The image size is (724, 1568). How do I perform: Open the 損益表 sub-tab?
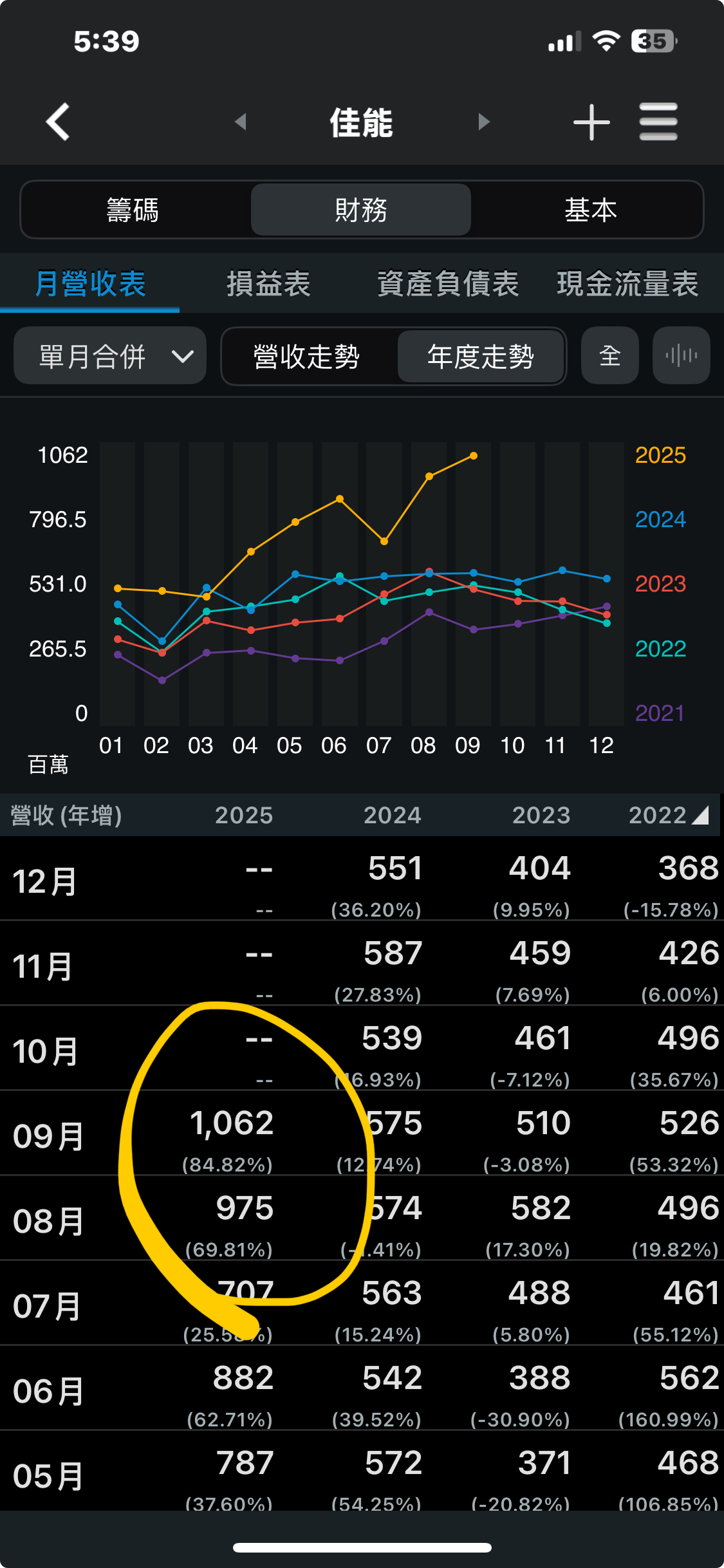coord(269,284)
